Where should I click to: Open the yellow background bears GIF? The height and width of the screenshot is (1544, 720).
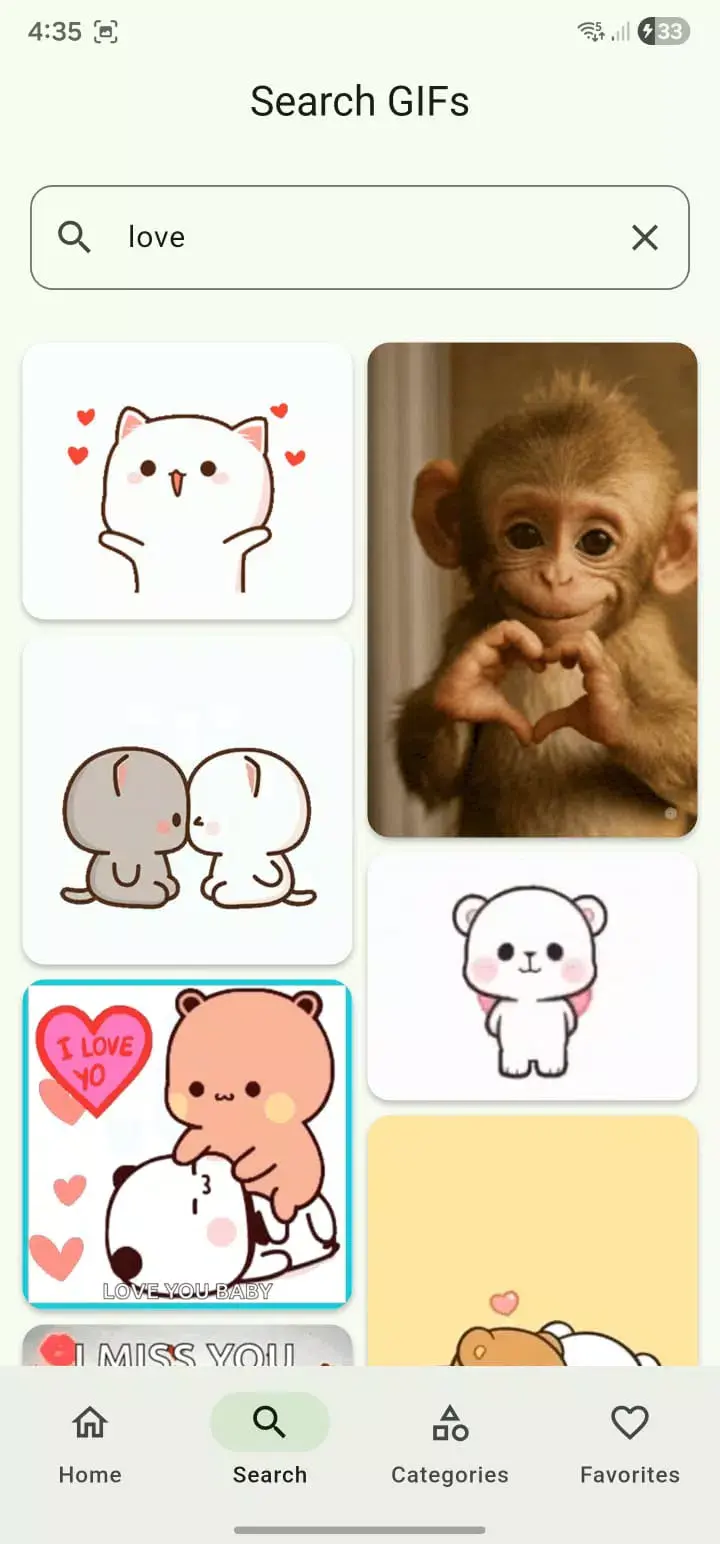click(532, 1240)
